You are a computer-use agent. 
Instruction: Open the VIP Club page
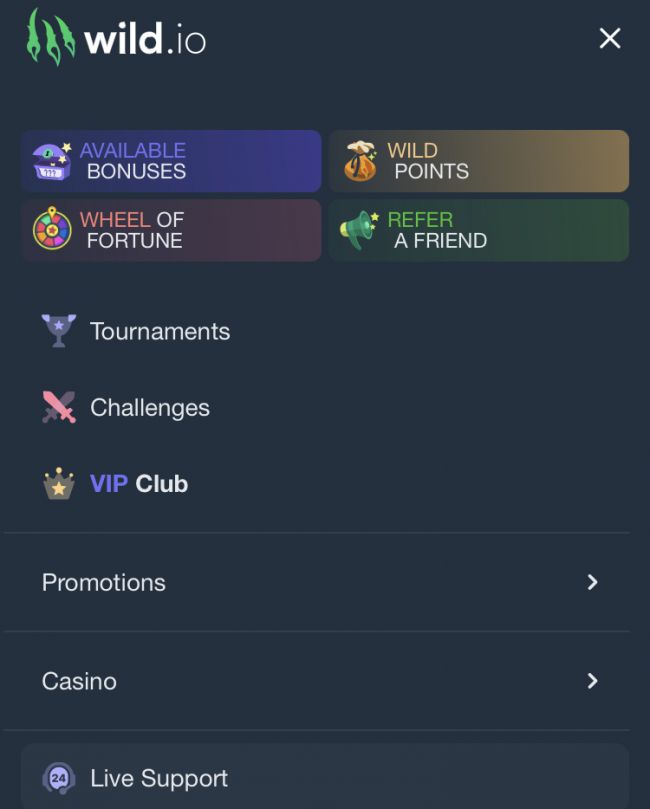(x=138, y=484)
